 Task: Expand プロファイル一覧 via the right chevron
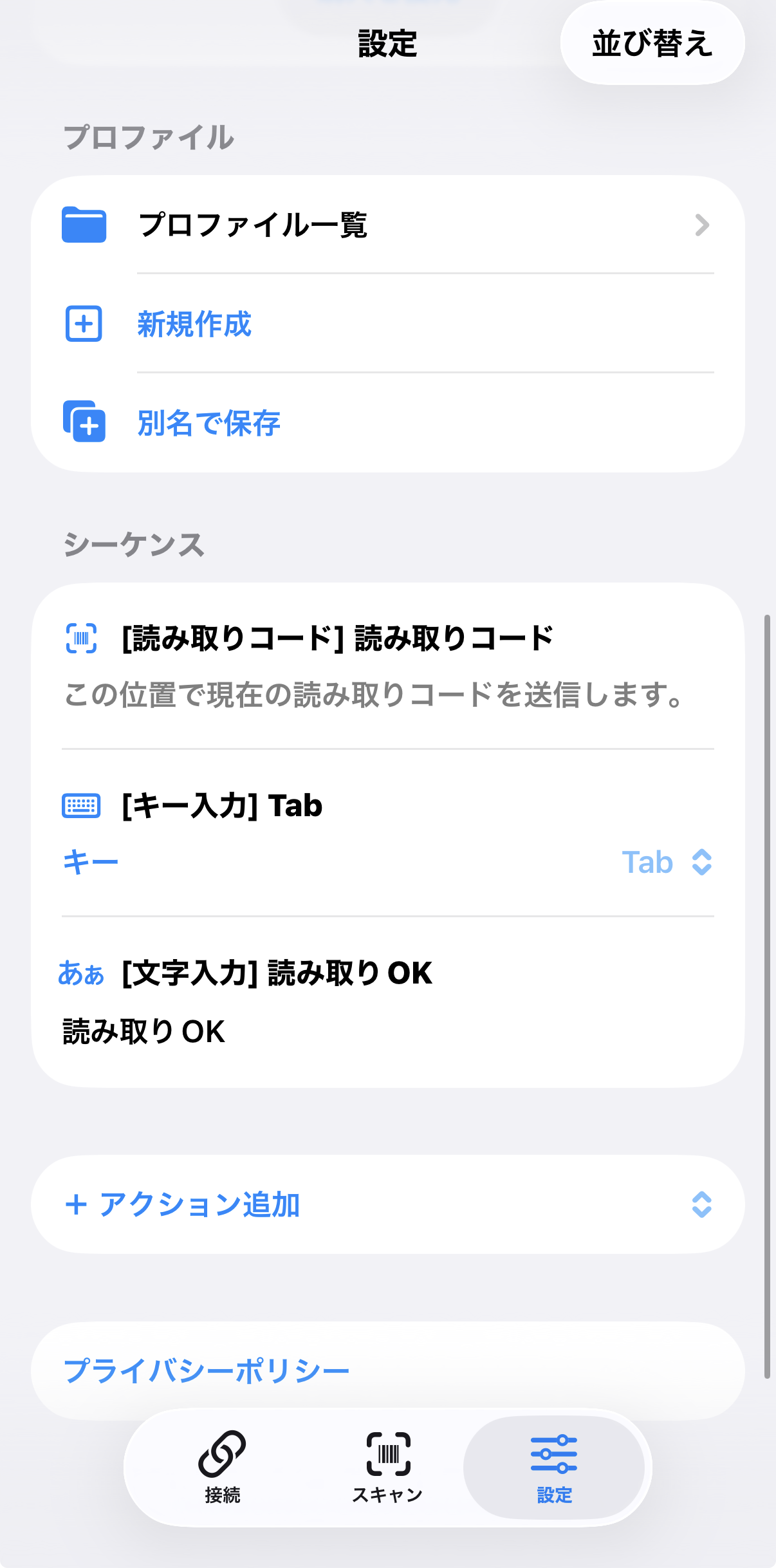(x=703, y=225)
